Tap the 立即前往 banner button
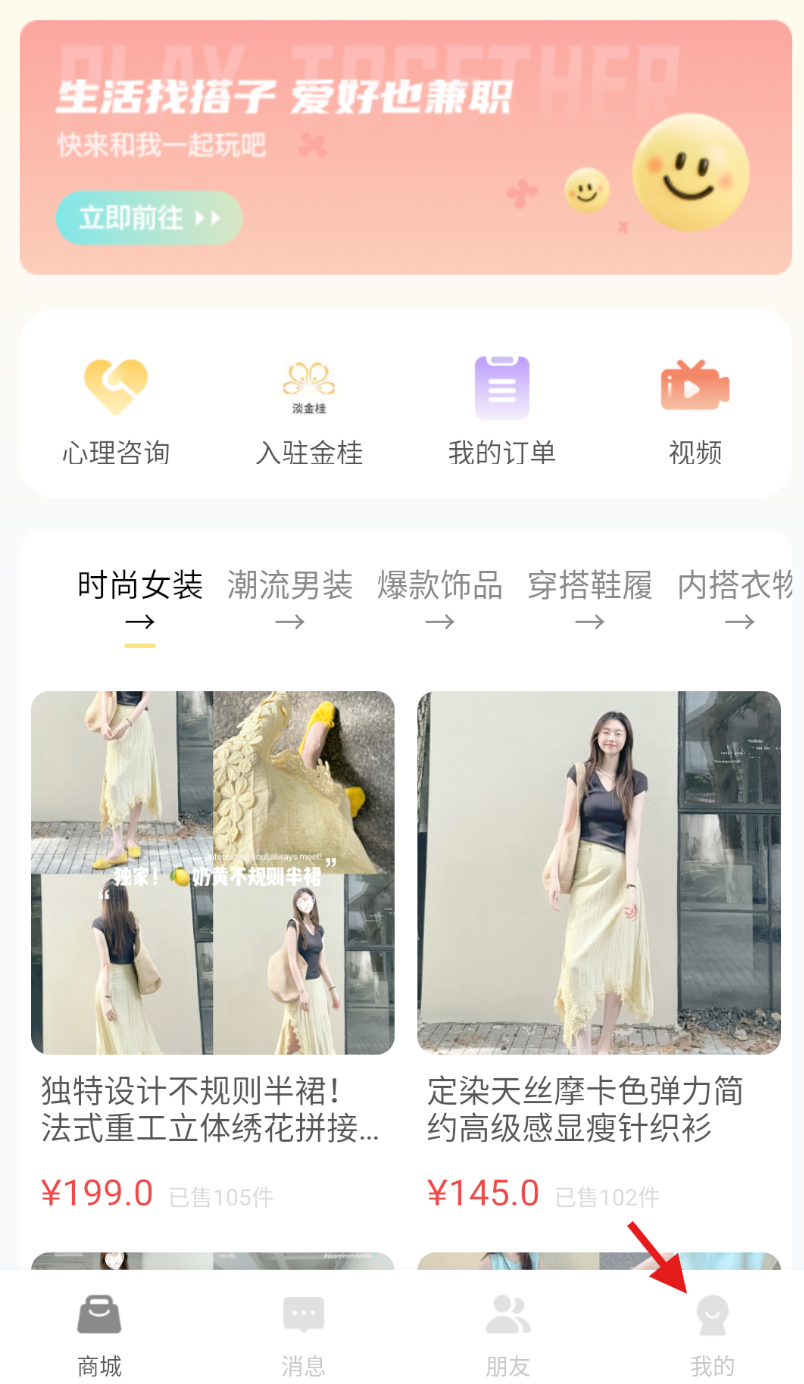Image resolution: width=804 pixels, height=1384 pixels. 148,218
